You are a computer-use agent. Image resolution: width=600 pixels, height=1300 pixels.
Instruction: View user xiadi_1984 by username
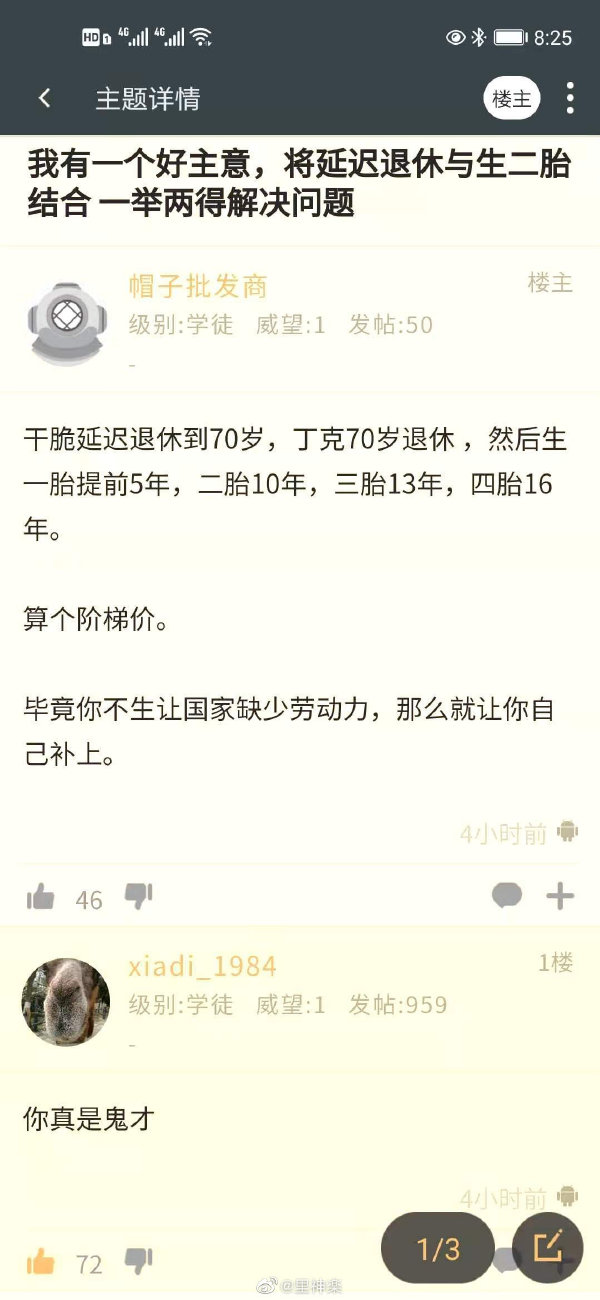[x=203, y=966]
